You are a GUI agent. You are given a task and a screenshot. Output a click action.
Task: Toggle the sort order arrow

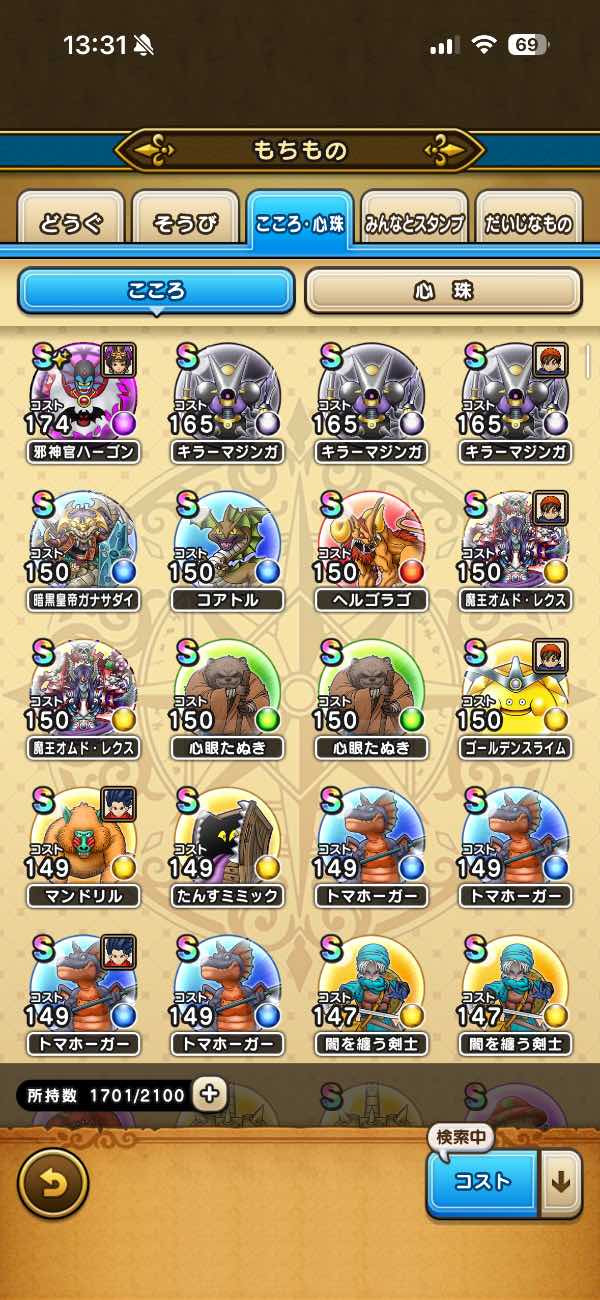561,1182
